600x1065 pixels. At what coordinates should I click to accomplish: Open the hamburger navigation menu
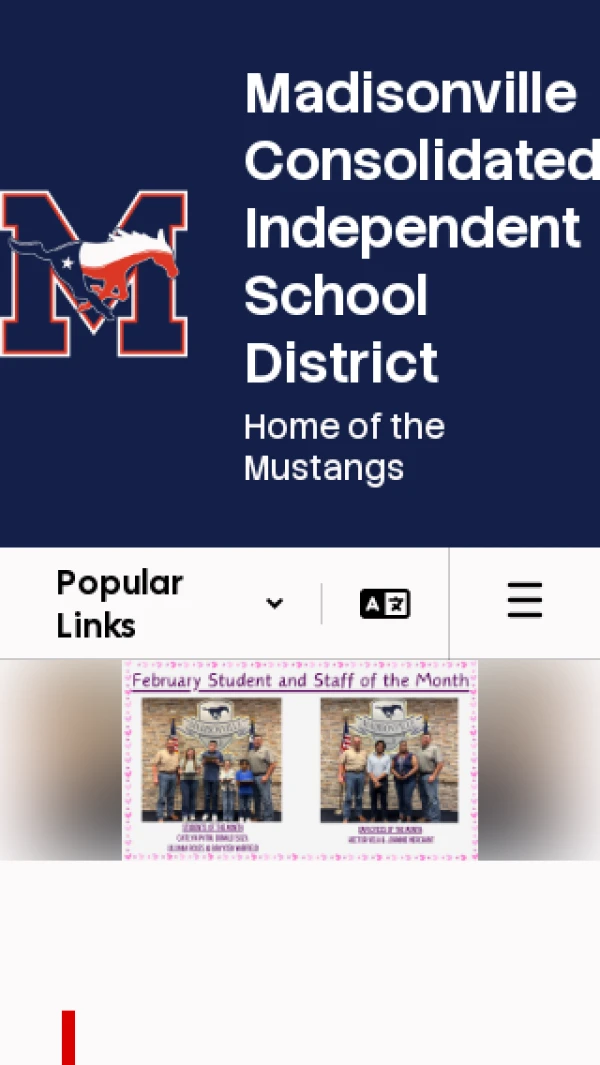point(524,601)
